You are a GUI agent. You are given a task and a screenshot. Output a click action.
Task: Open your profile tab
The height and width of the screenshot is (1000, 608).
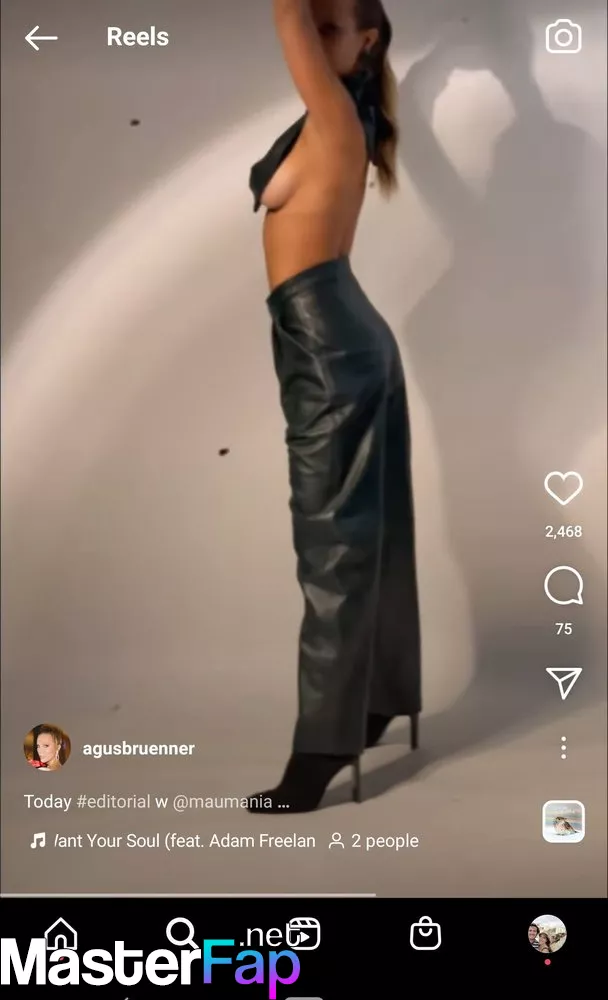547,934
